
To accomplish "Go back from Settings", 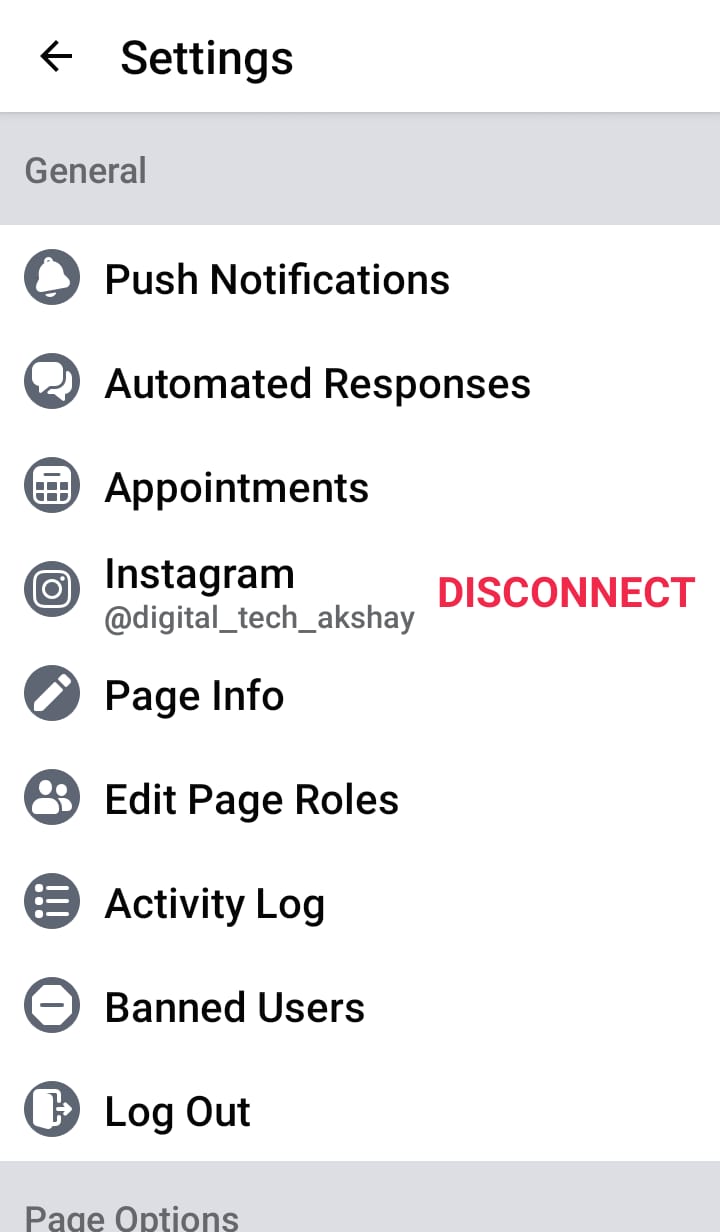I will [x=56, y=57].
